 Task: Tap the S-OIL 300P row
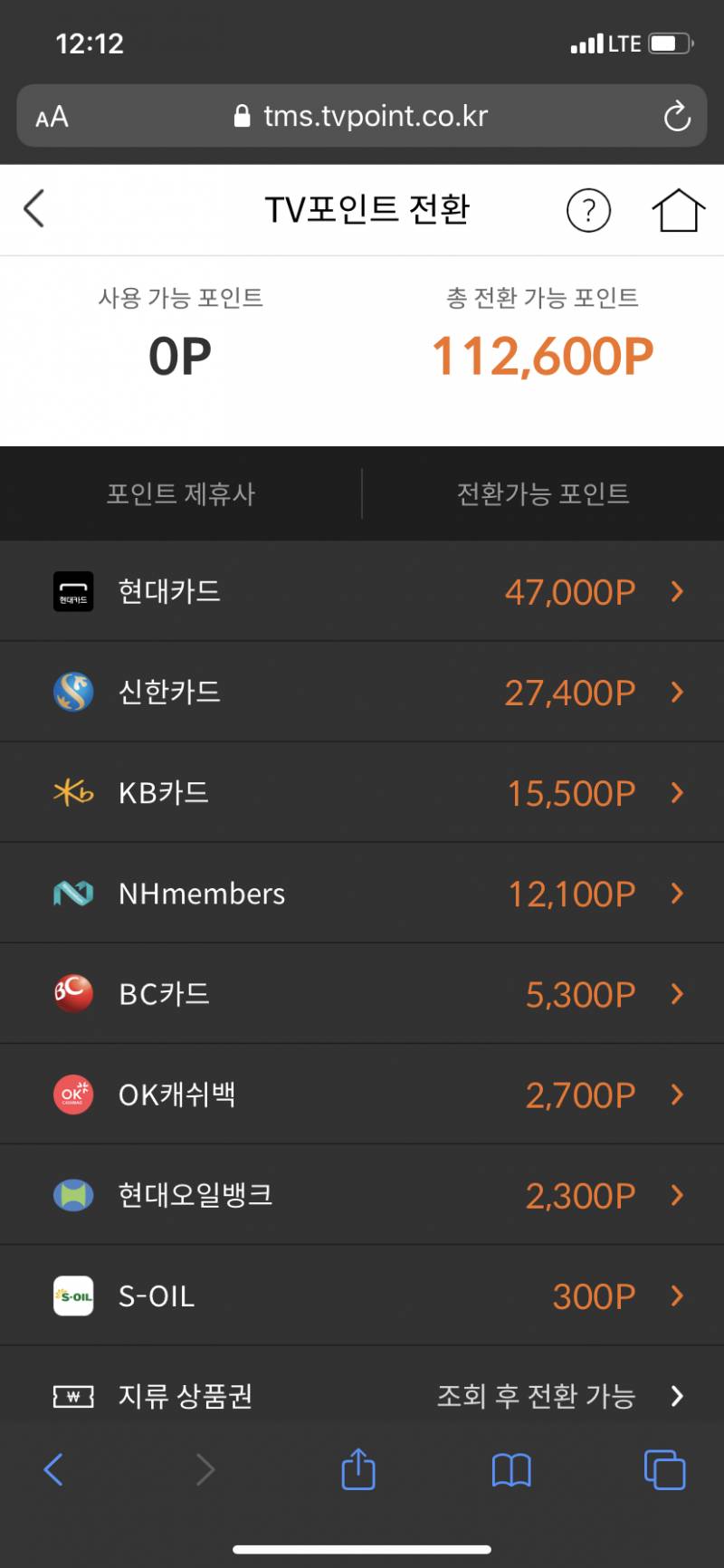pyautogui.click(x=362, y=1296)
